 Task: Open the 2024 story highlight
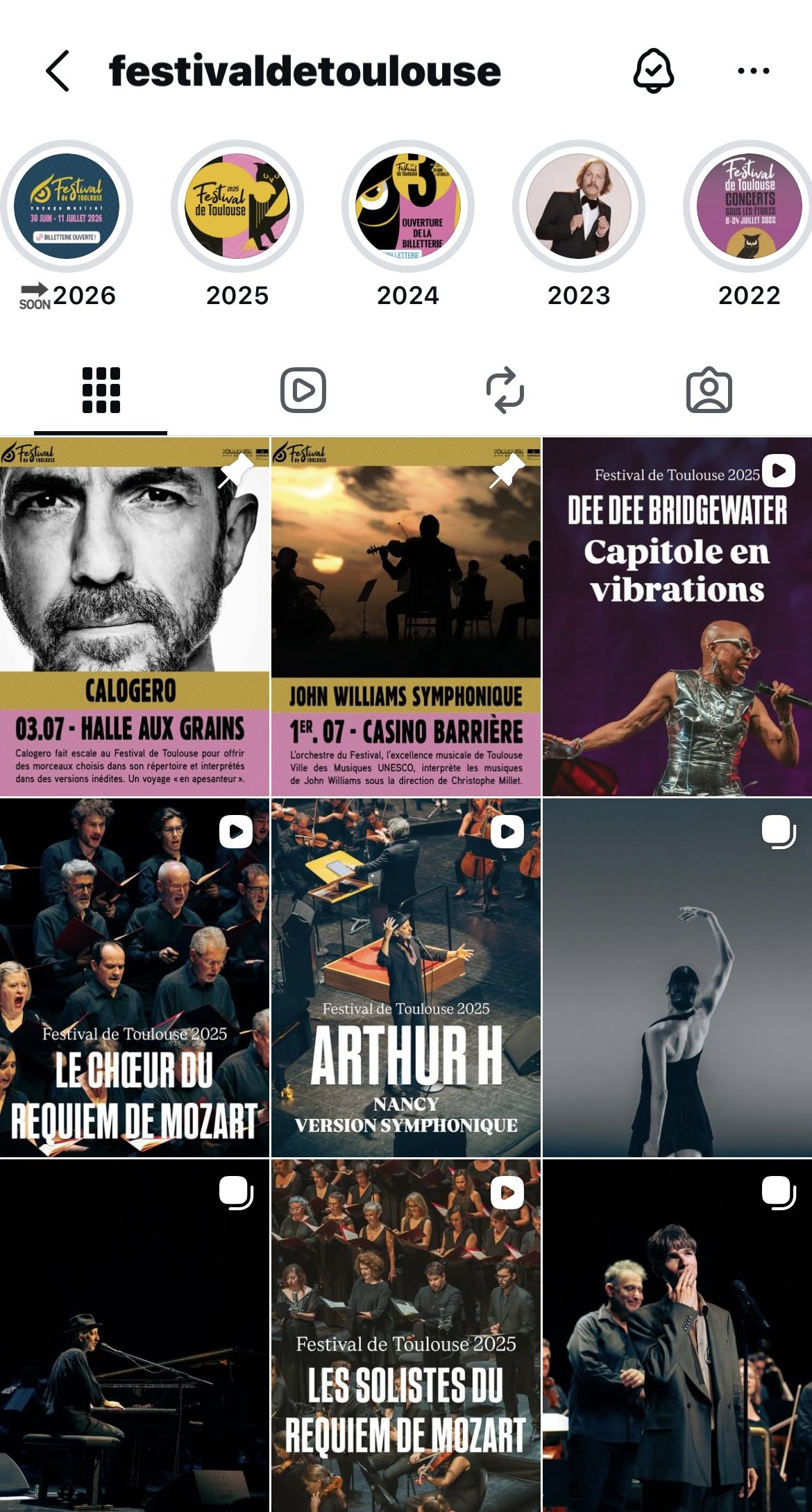(x=406, y=205)
